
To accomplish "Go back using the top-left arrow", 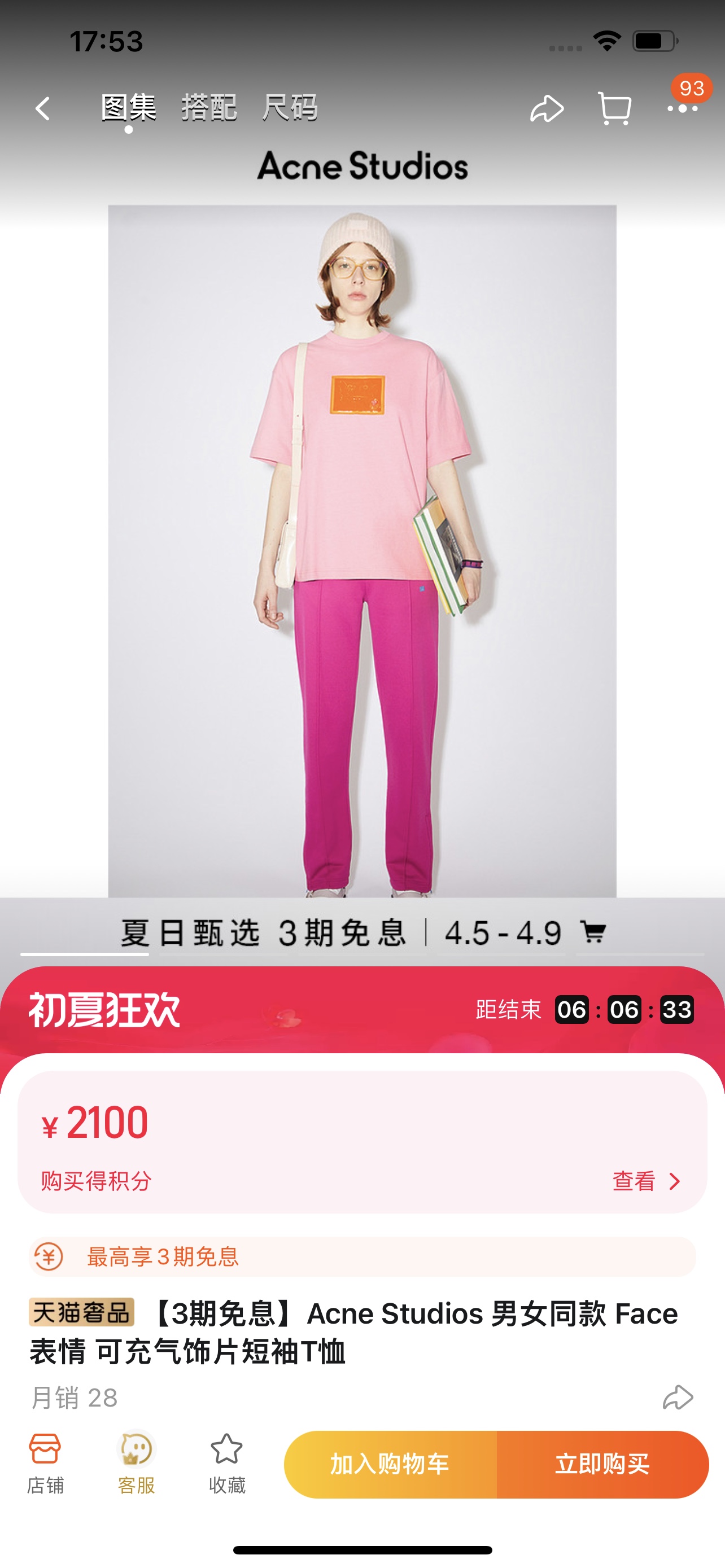I will coord(42,109).
